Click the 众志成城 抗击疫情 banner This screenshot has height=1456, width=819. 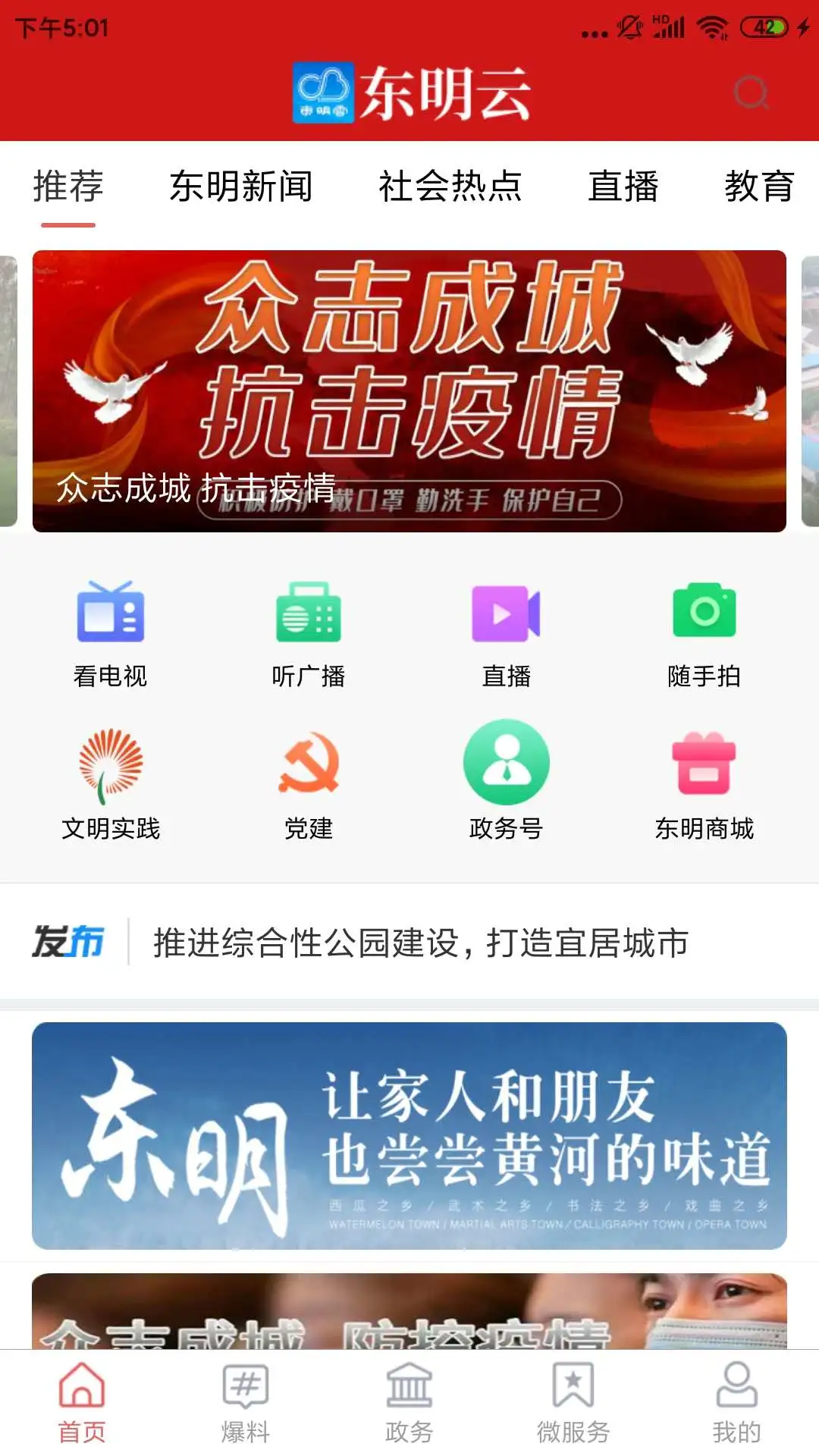(x=409, y=388)
